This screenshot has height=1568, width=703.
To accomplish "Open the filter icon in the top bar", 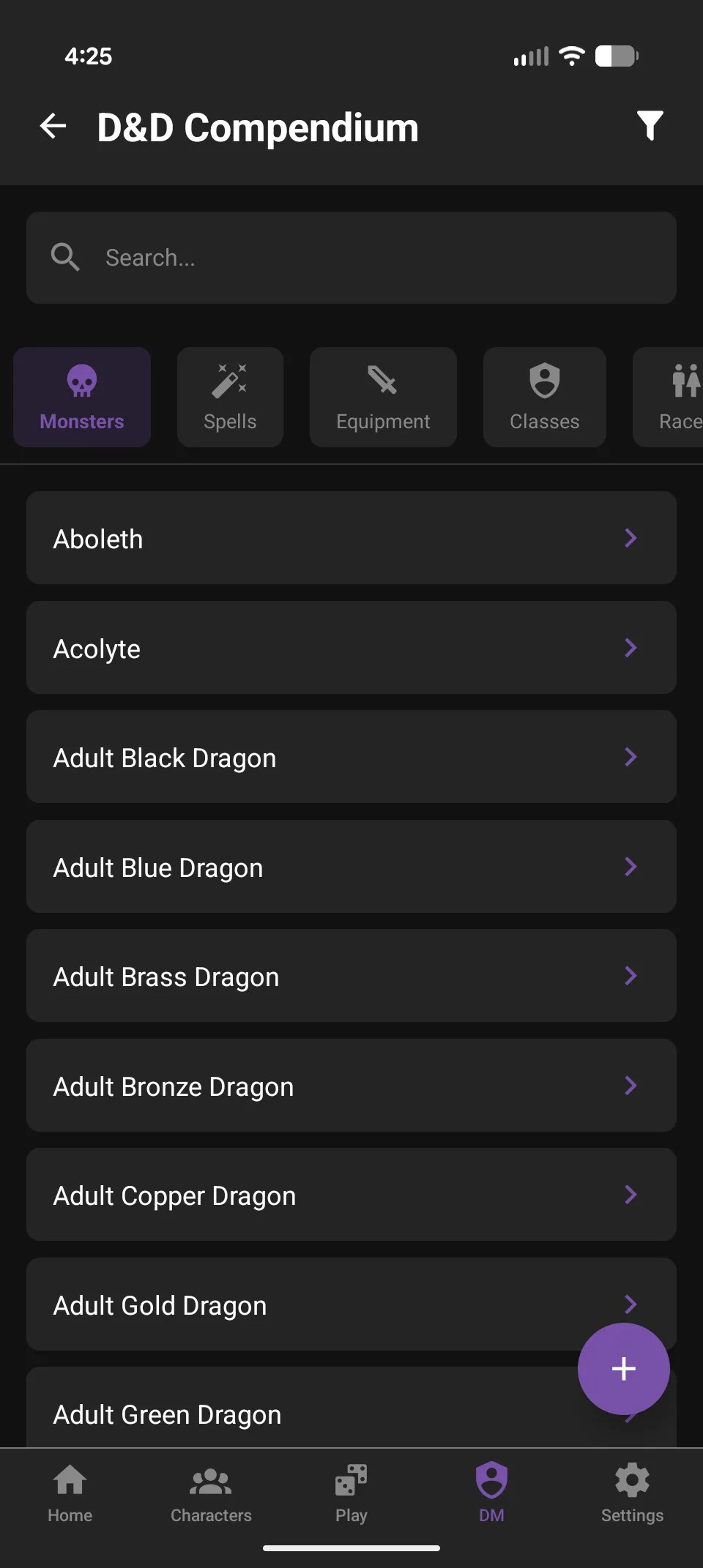I will point(649,125).
